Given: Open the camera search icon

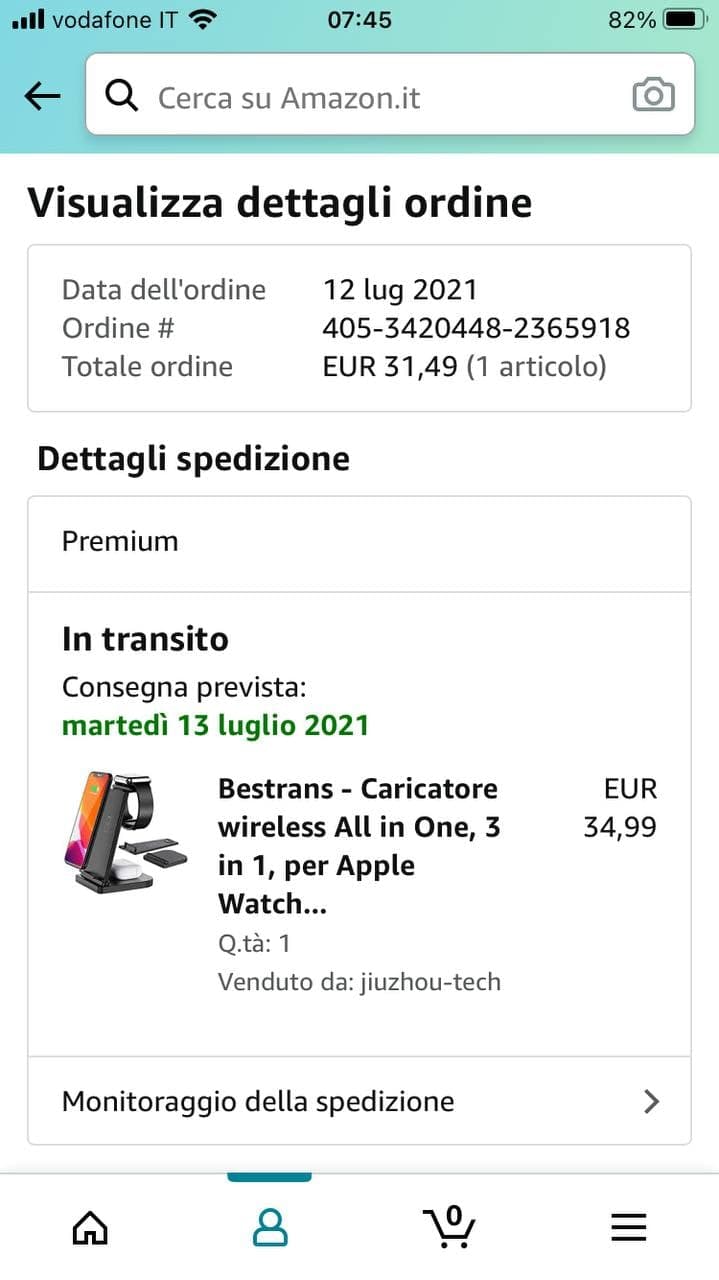Looking at the screenshot, I should click(653, 96).
